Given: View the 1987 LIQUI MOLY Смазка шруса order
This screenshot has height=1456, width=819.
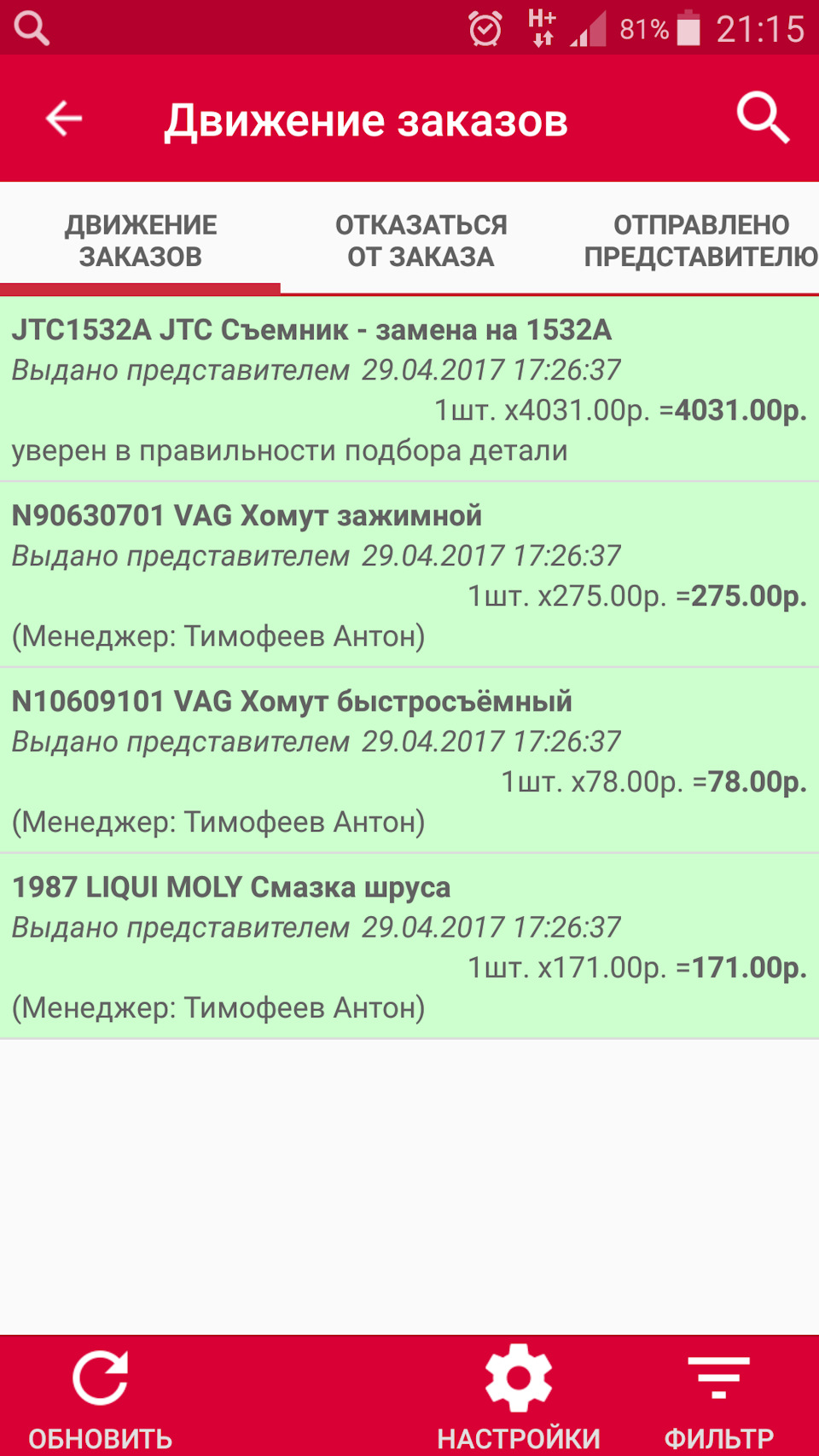Looking at the screenshot, I should tap(409, 947).
